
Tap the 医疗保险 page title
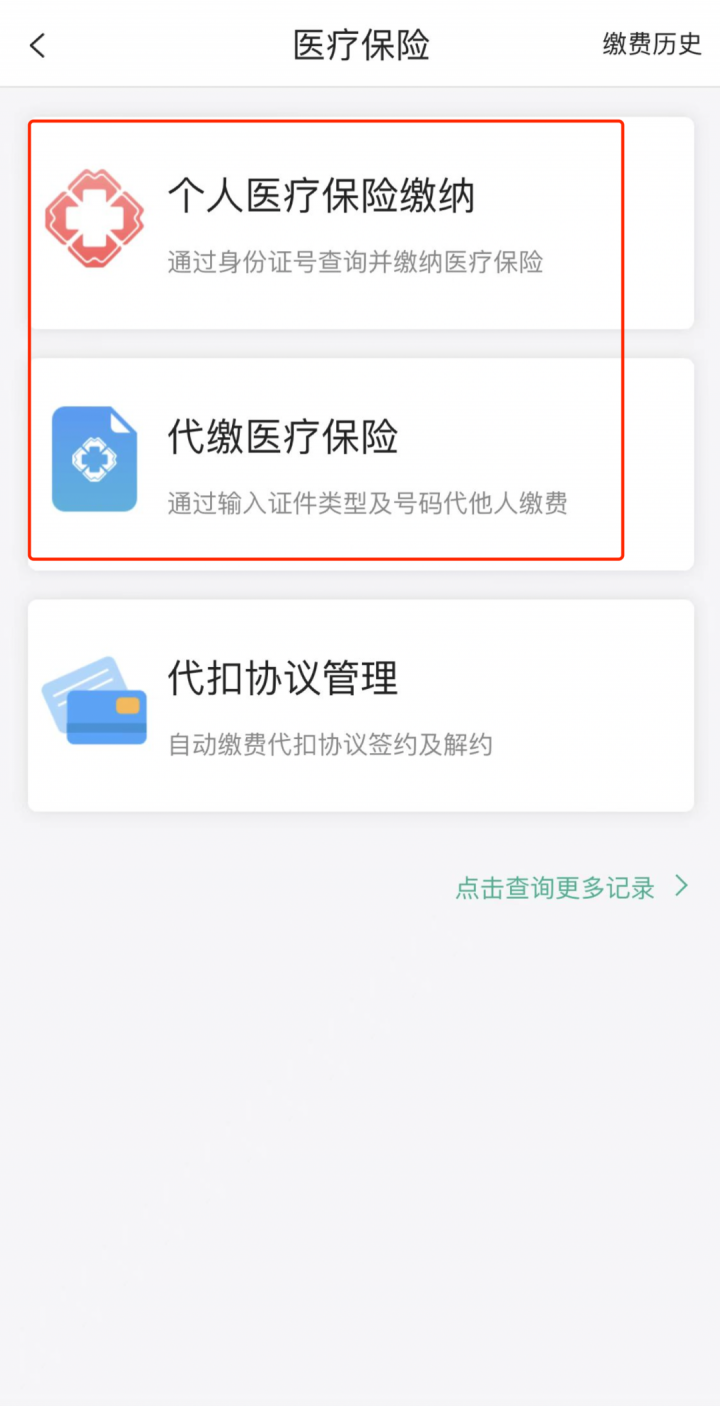[x=360, y=45]
